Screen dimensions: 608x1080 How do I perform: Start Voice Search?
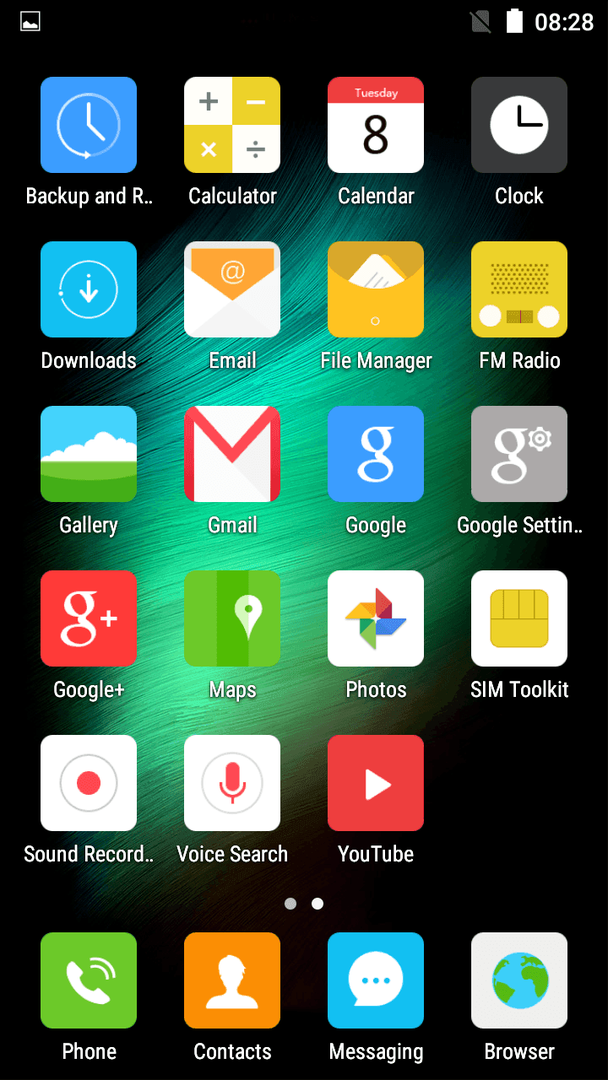click(232, 783)
